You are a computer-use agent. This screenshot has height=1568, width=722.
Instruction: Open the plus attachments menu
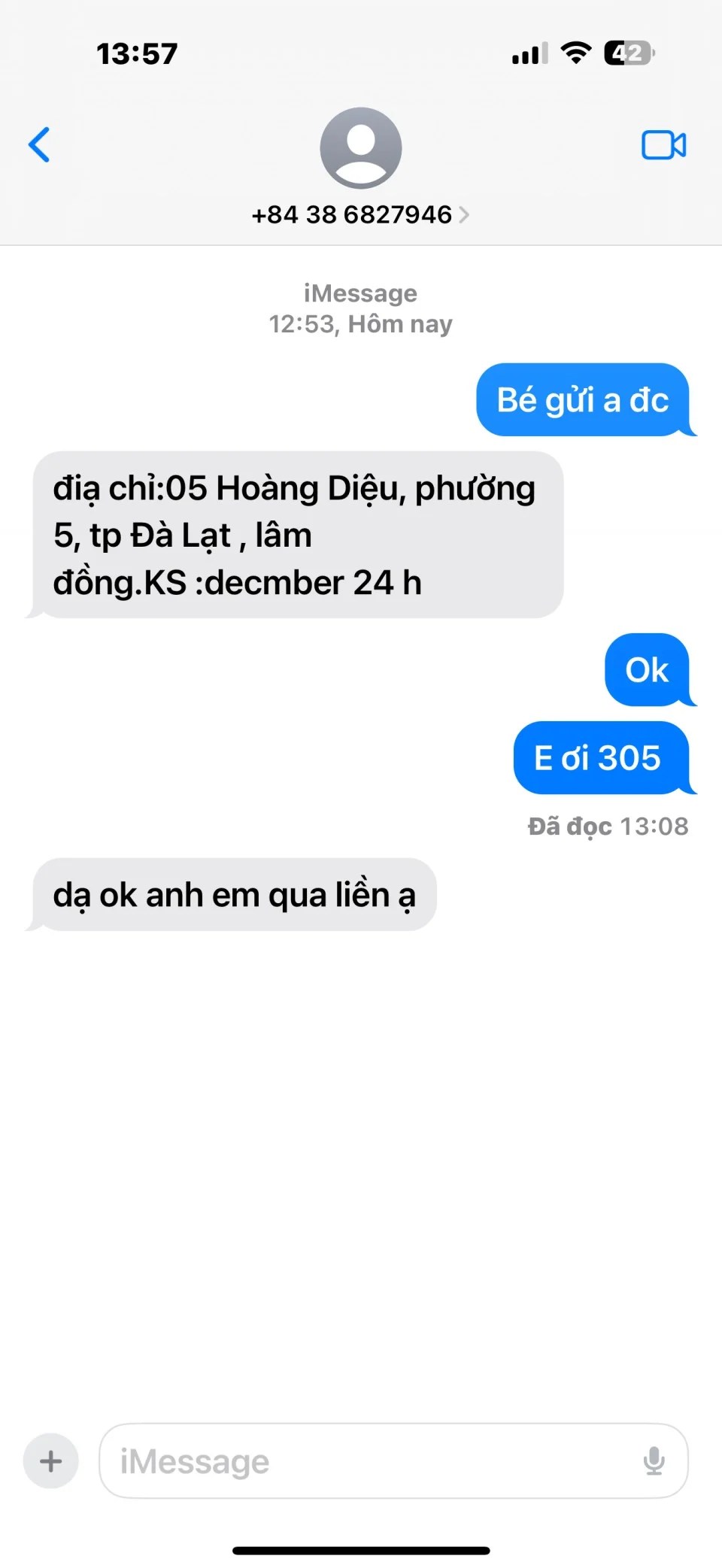tap(51, 1461)
